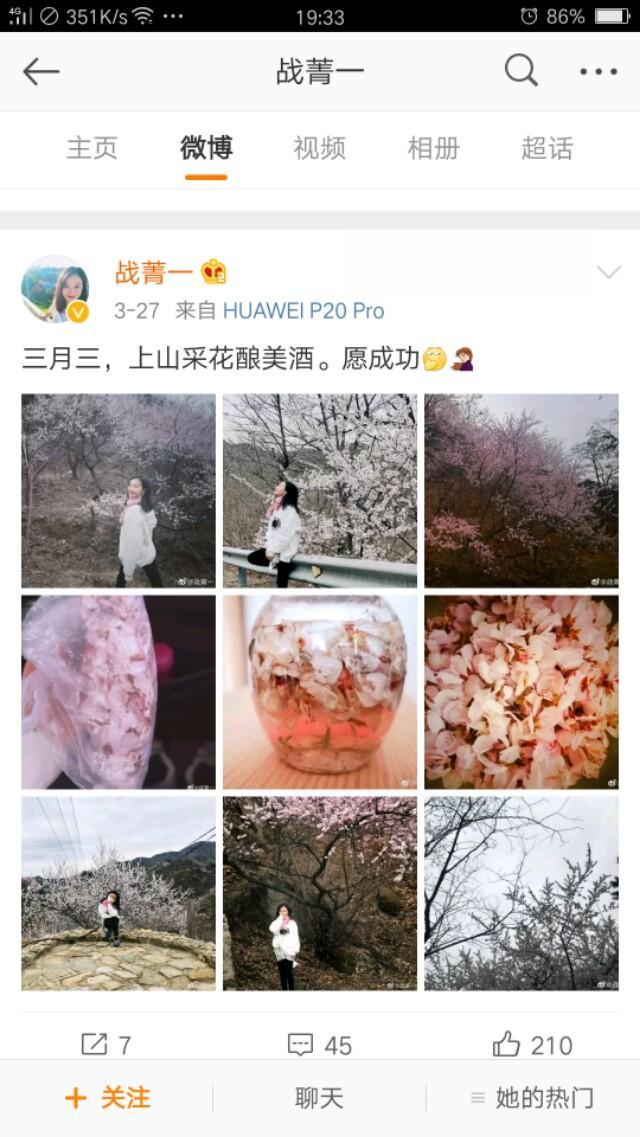This screenshot has width=640, height=1137.
Task: Open 战菁一's avatar on the post
Action: tap(56, 289)
